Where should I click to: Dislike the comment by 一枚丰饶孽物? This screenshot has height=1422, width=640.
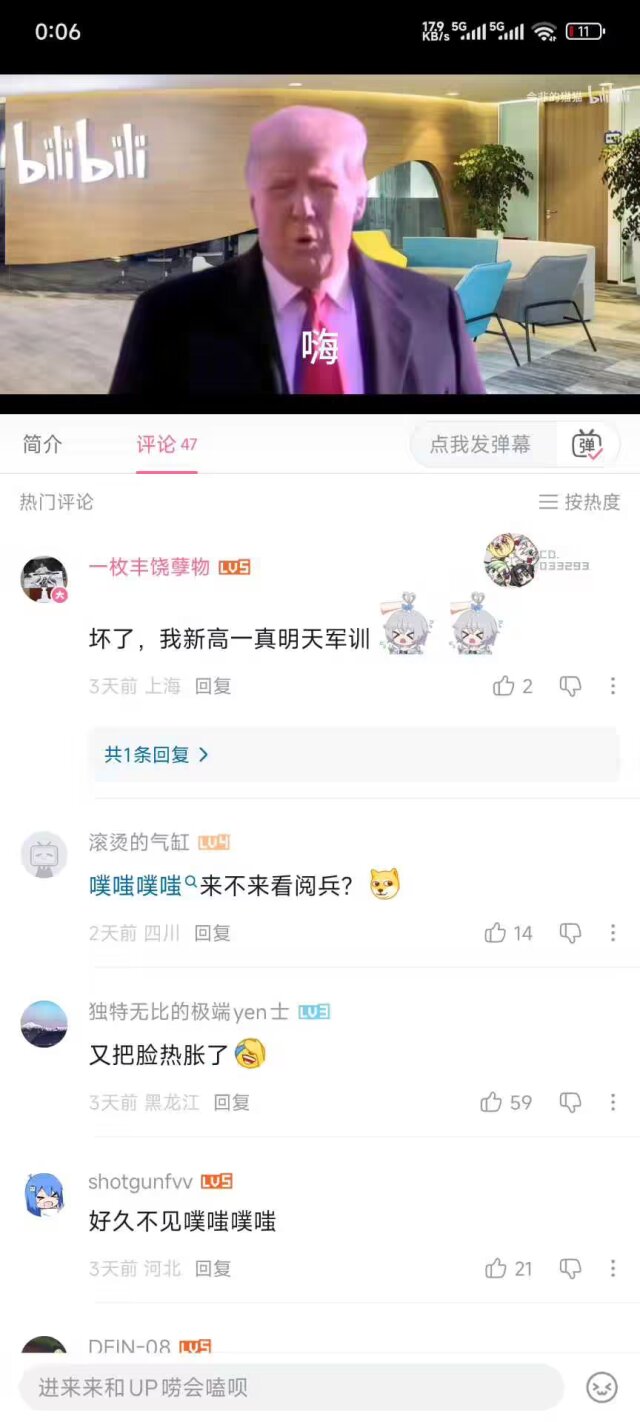coord(570,686)
